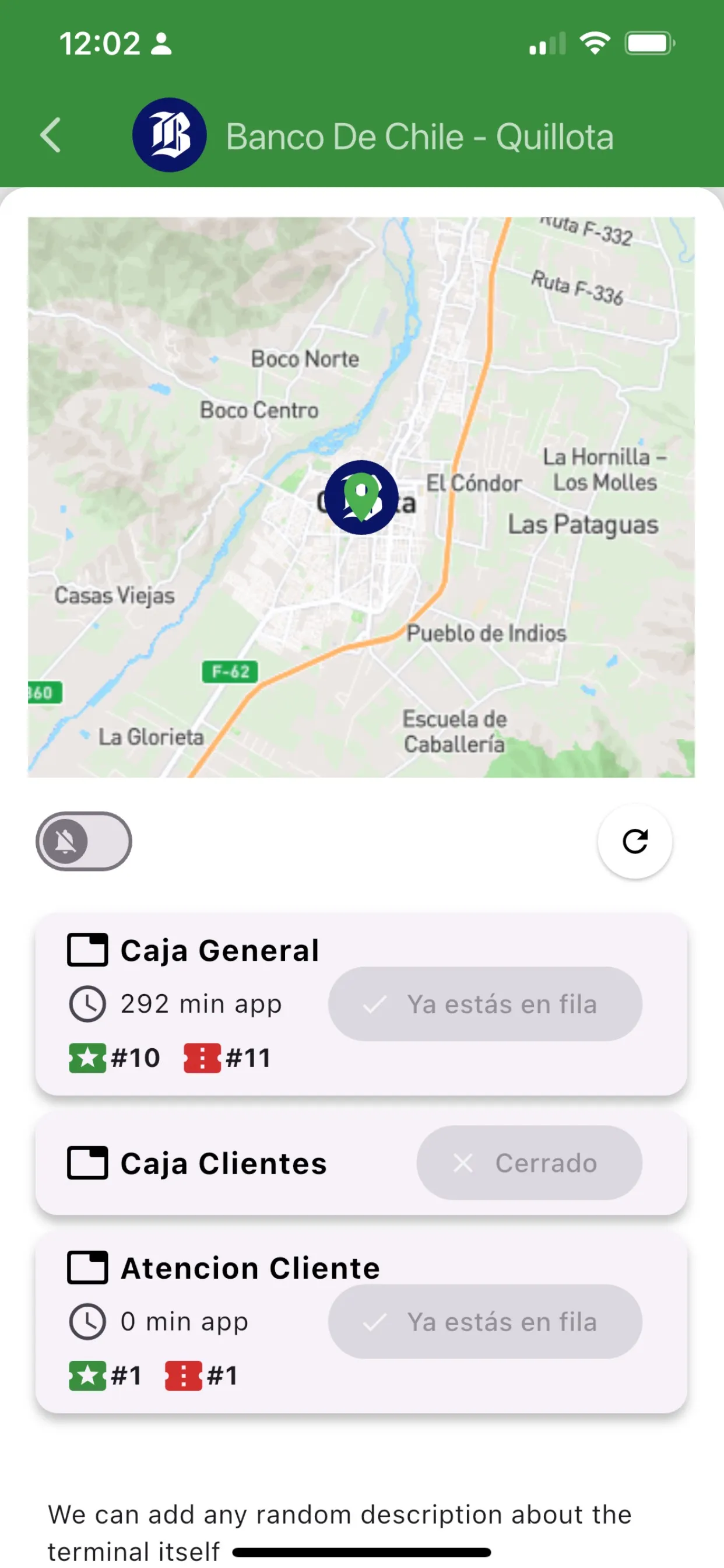This screenshot has height=1568, width=724.
Task: Tap 'Ya estás en fila' for Caja General
Action: point(485,1004)
